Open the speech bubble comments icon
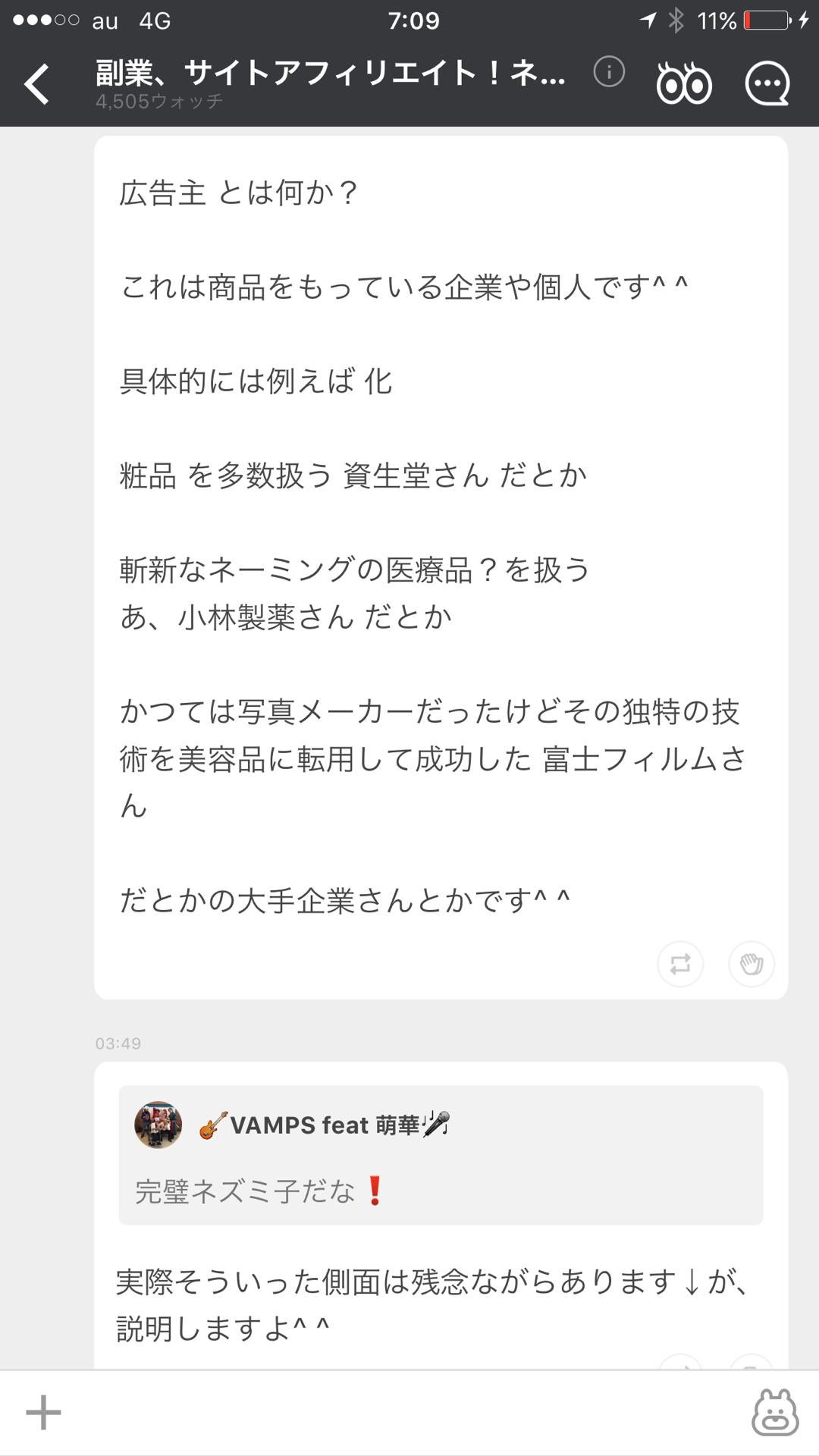The height and width of the screenshot is (1456, 819). pos(768,82)
